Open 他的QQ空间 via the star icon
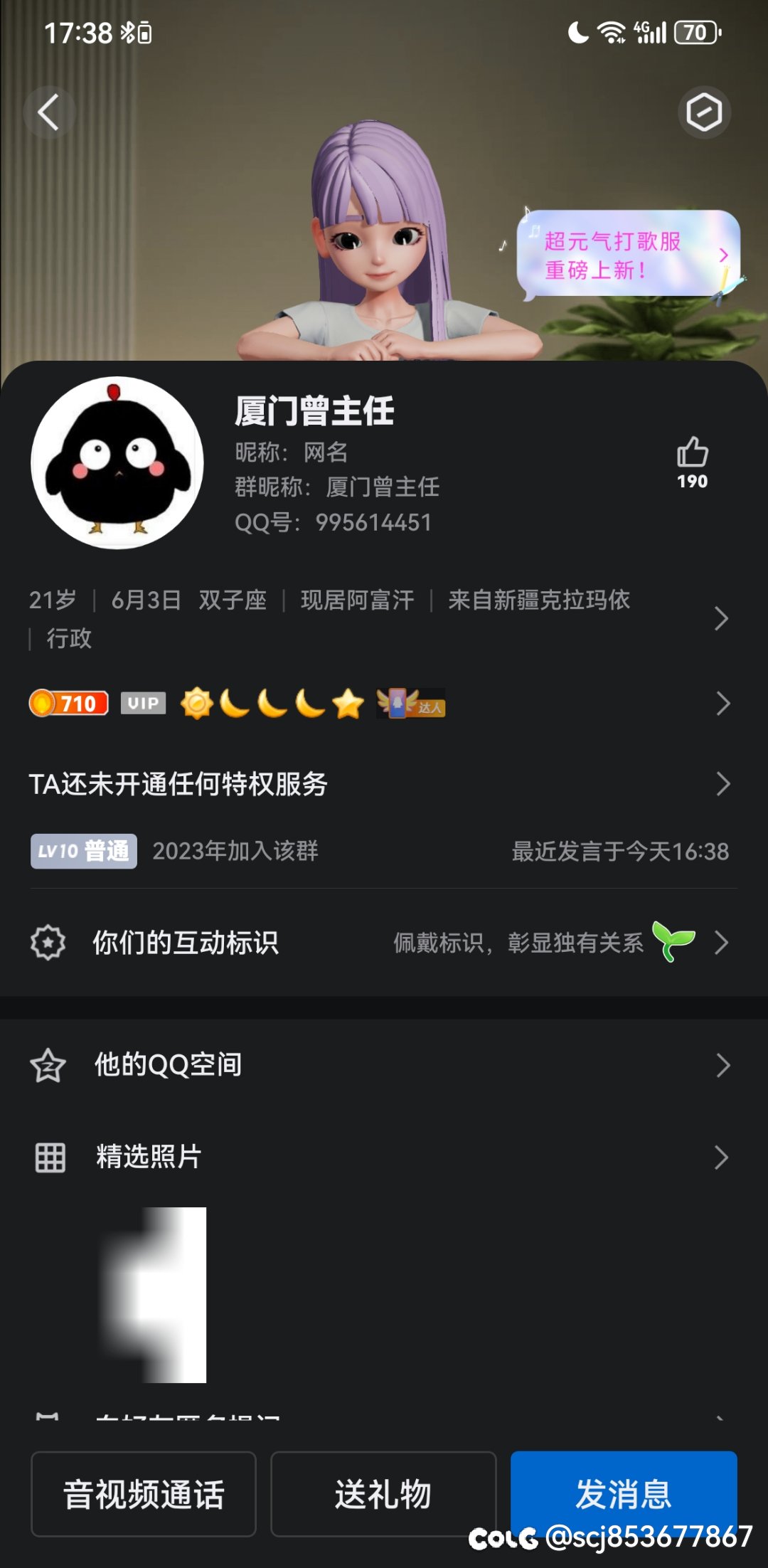The image size is (768, 1568). pos(48,1065)
